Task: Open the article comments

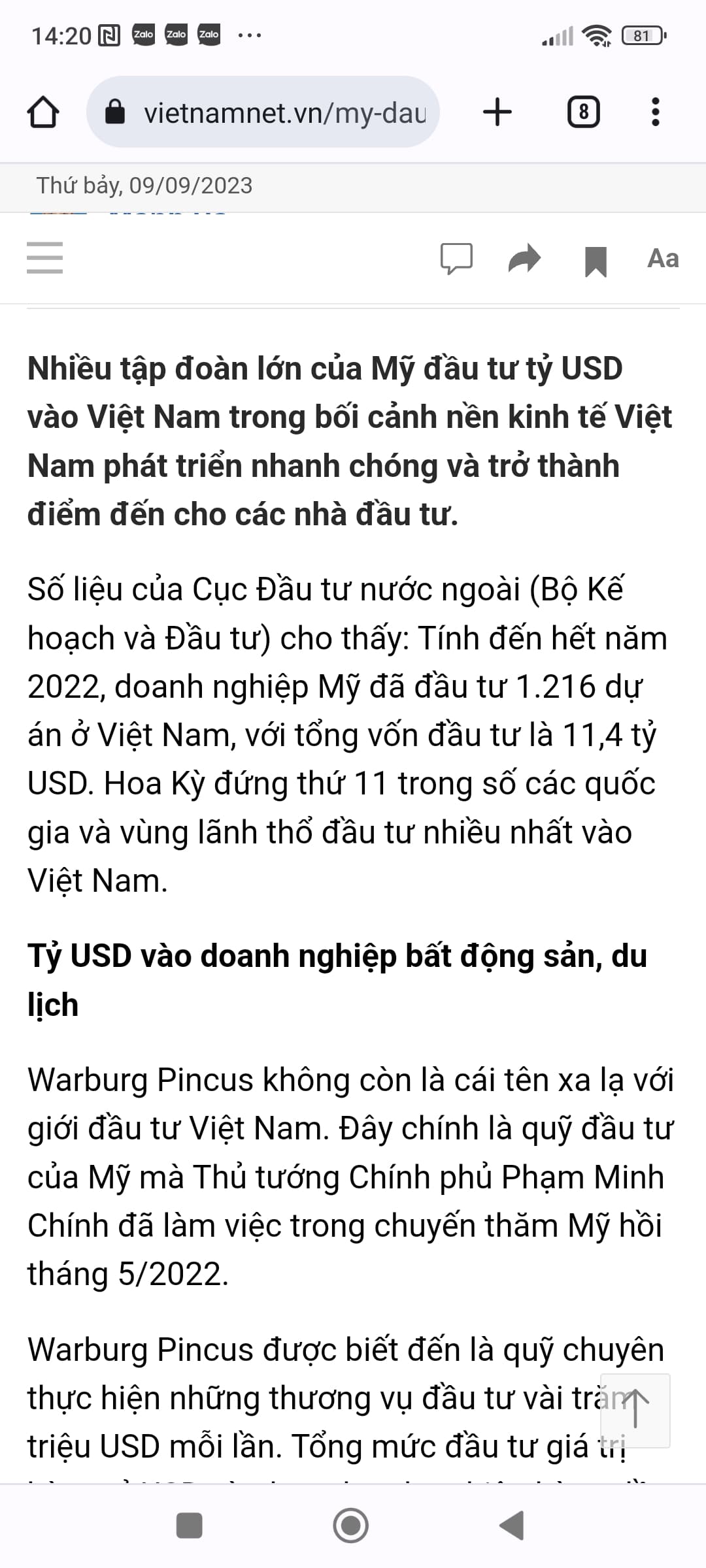Action: click(456, 258)
